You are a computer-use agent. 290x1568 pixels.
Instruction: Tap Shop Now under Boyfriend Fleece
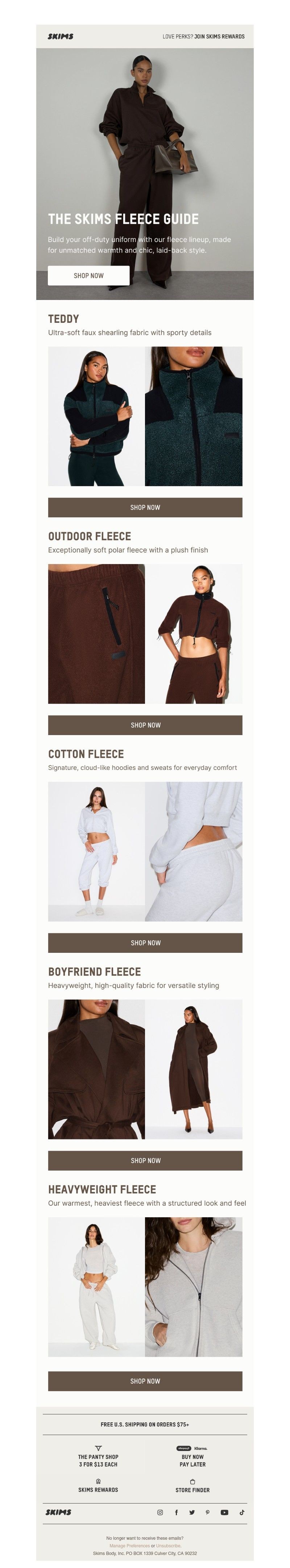point(145,1161)
